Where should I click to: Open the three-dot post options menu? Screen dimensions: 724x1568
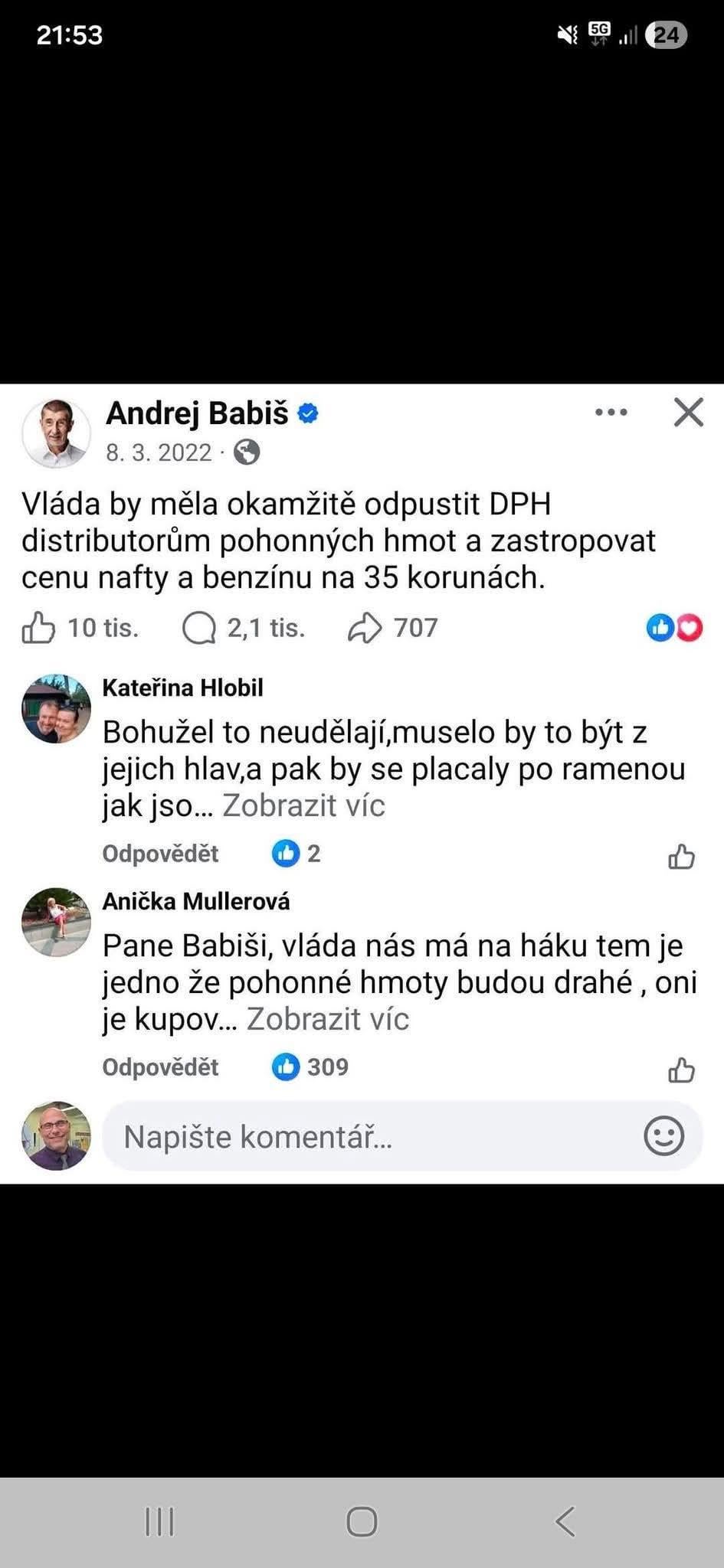[611, 413]
